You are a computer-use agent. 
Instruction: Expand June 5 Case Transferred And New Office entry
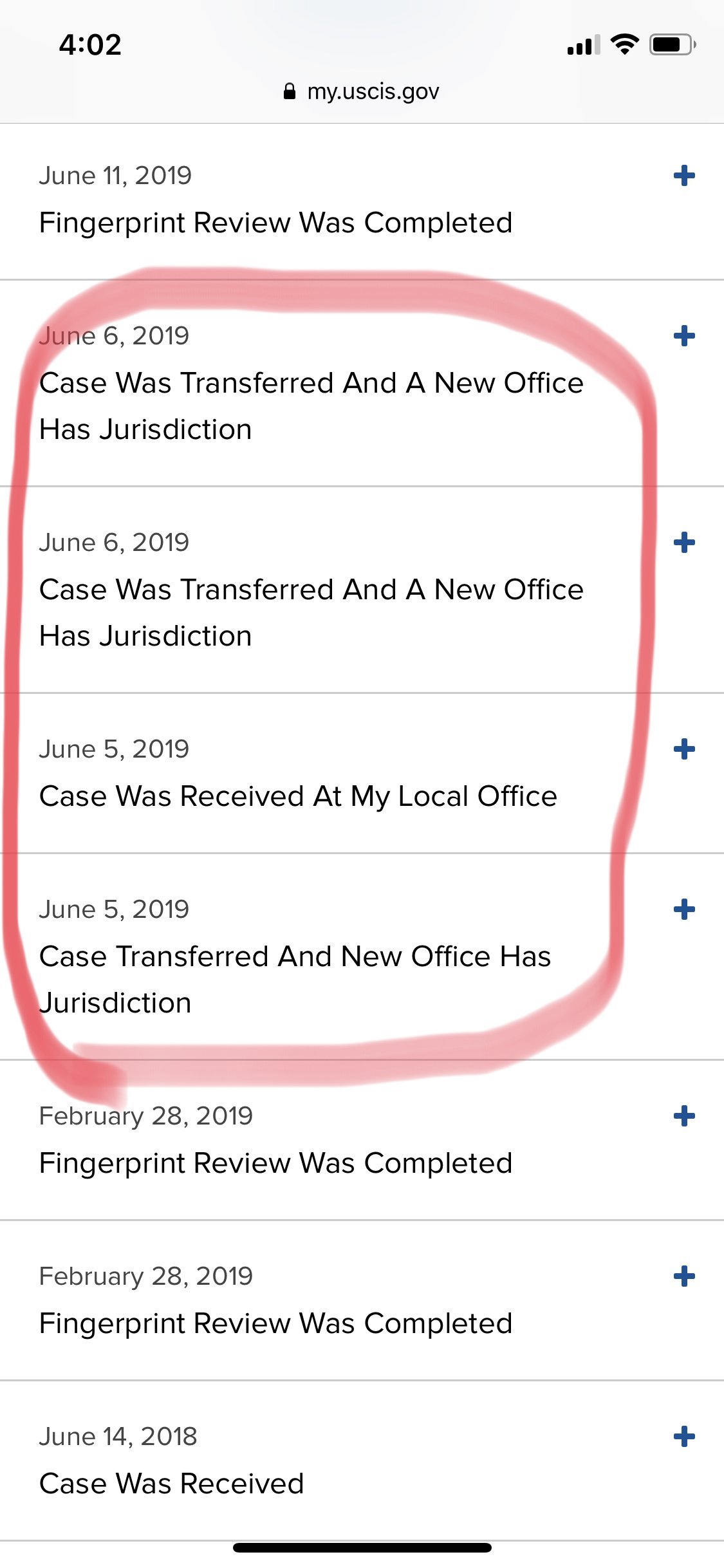(x=684, y=910)
